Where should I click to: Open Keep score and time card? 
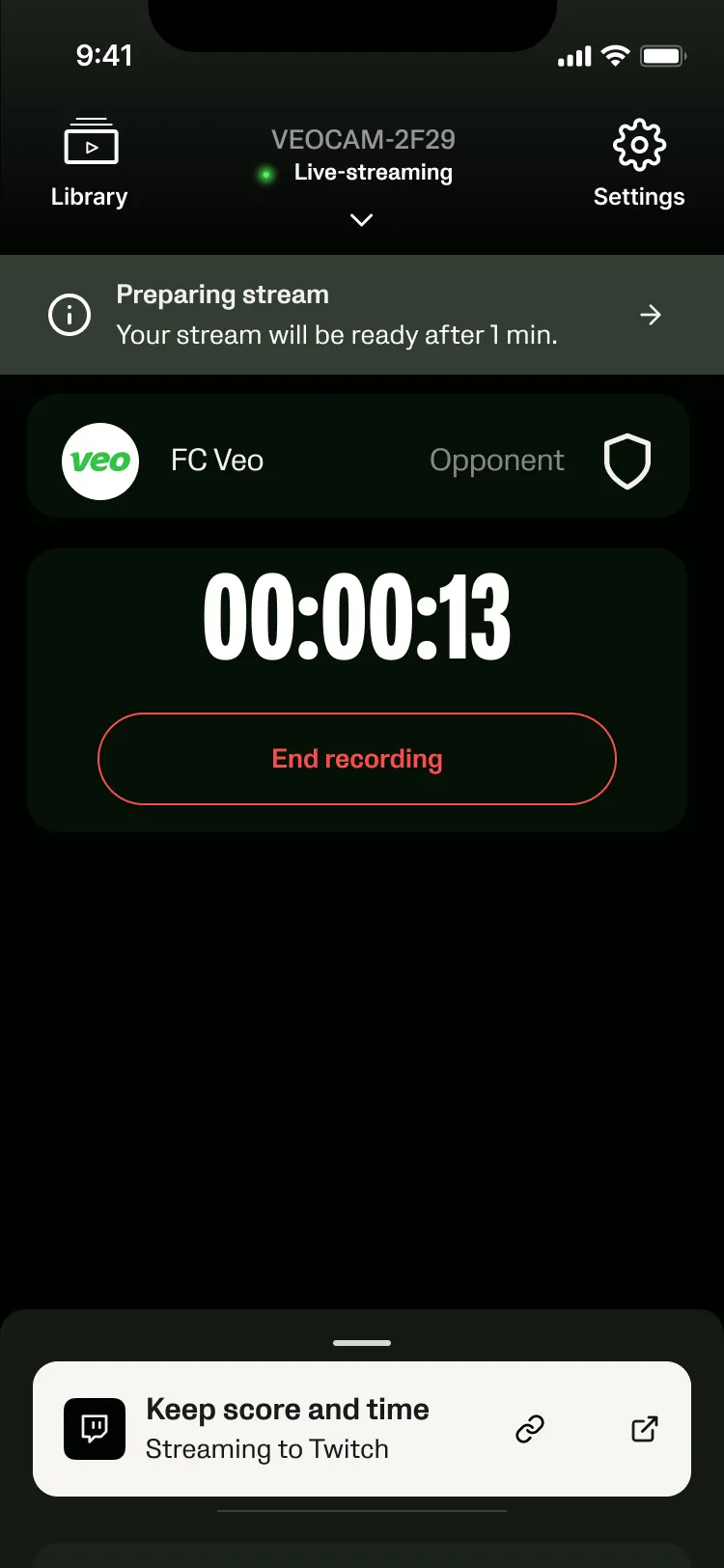click(287, 1429)
